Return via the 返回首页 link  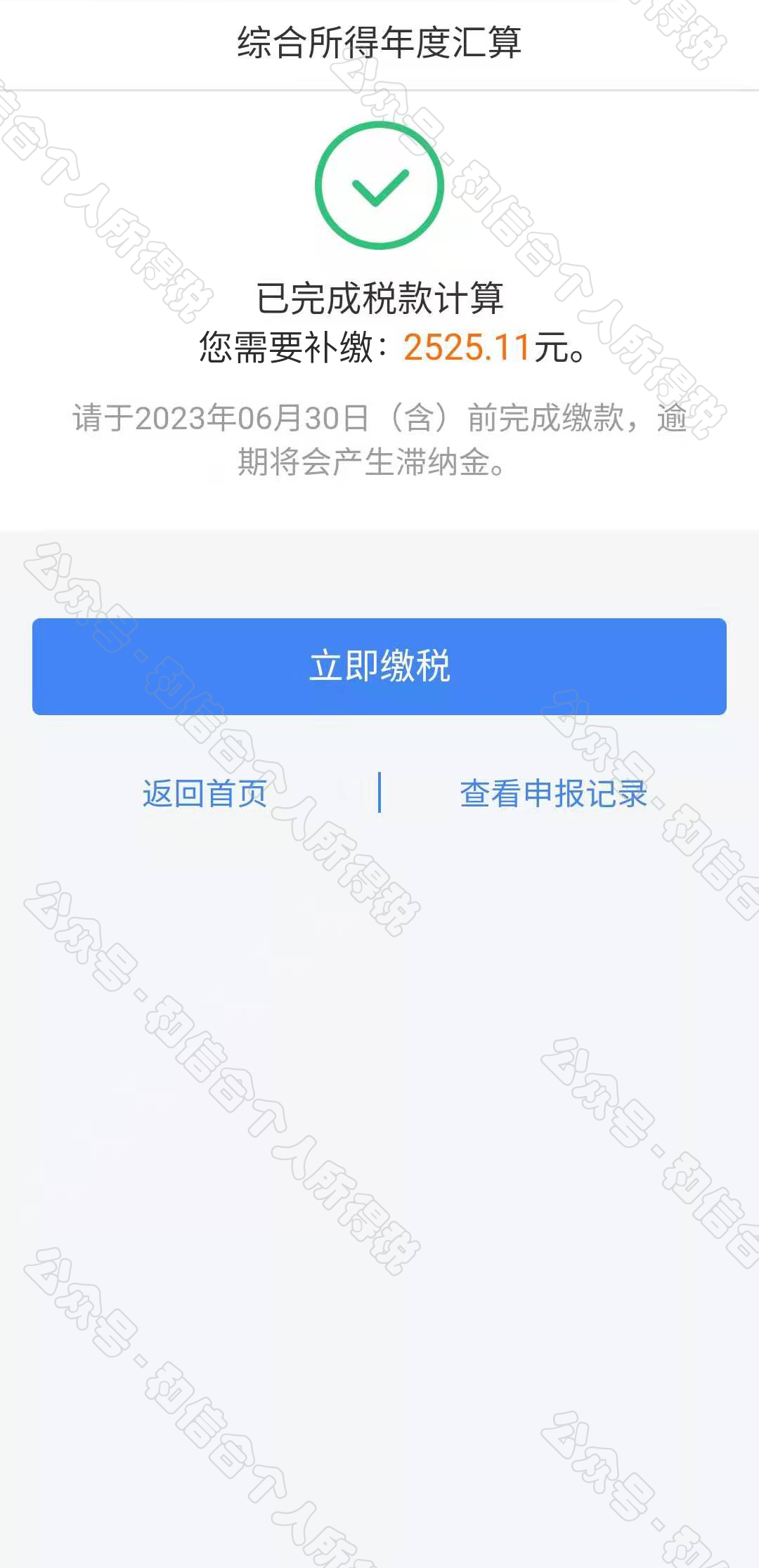(205, 793)
